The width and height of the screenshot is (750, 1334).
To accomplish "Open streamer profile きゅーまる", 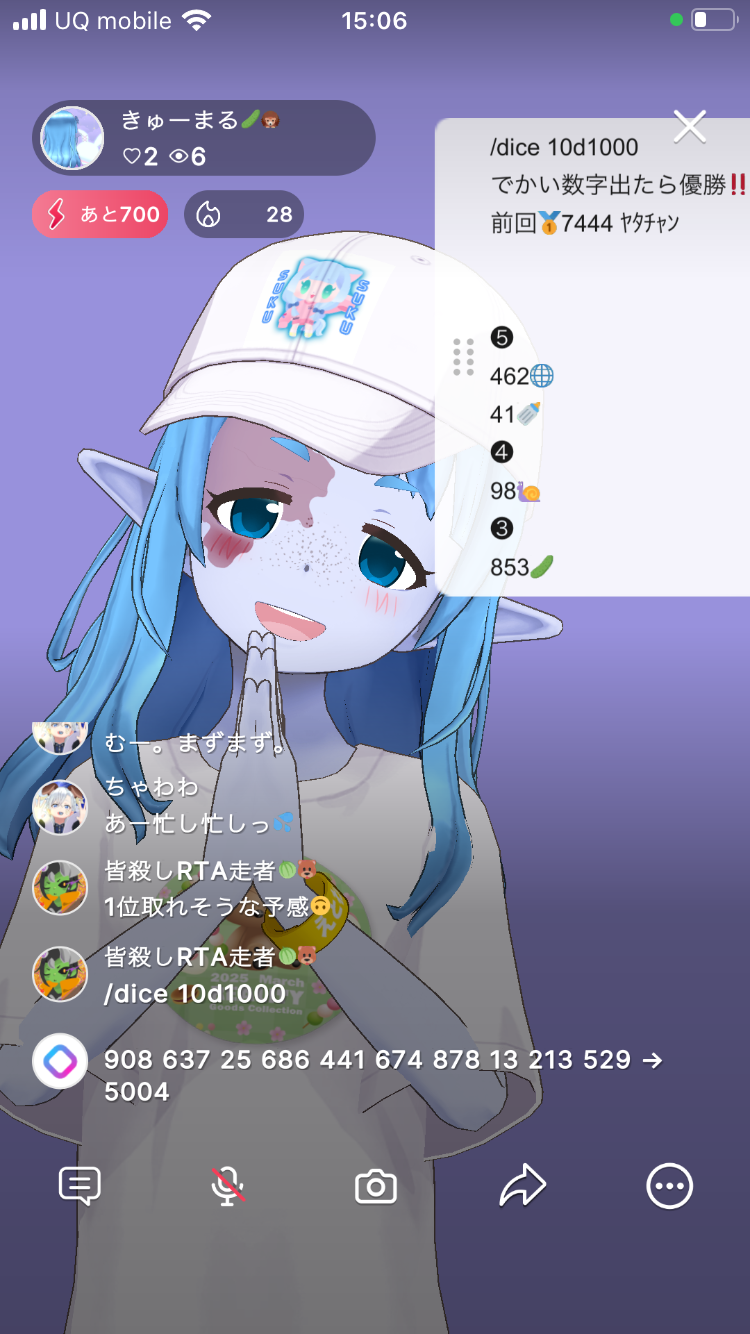I will (73, 138).
